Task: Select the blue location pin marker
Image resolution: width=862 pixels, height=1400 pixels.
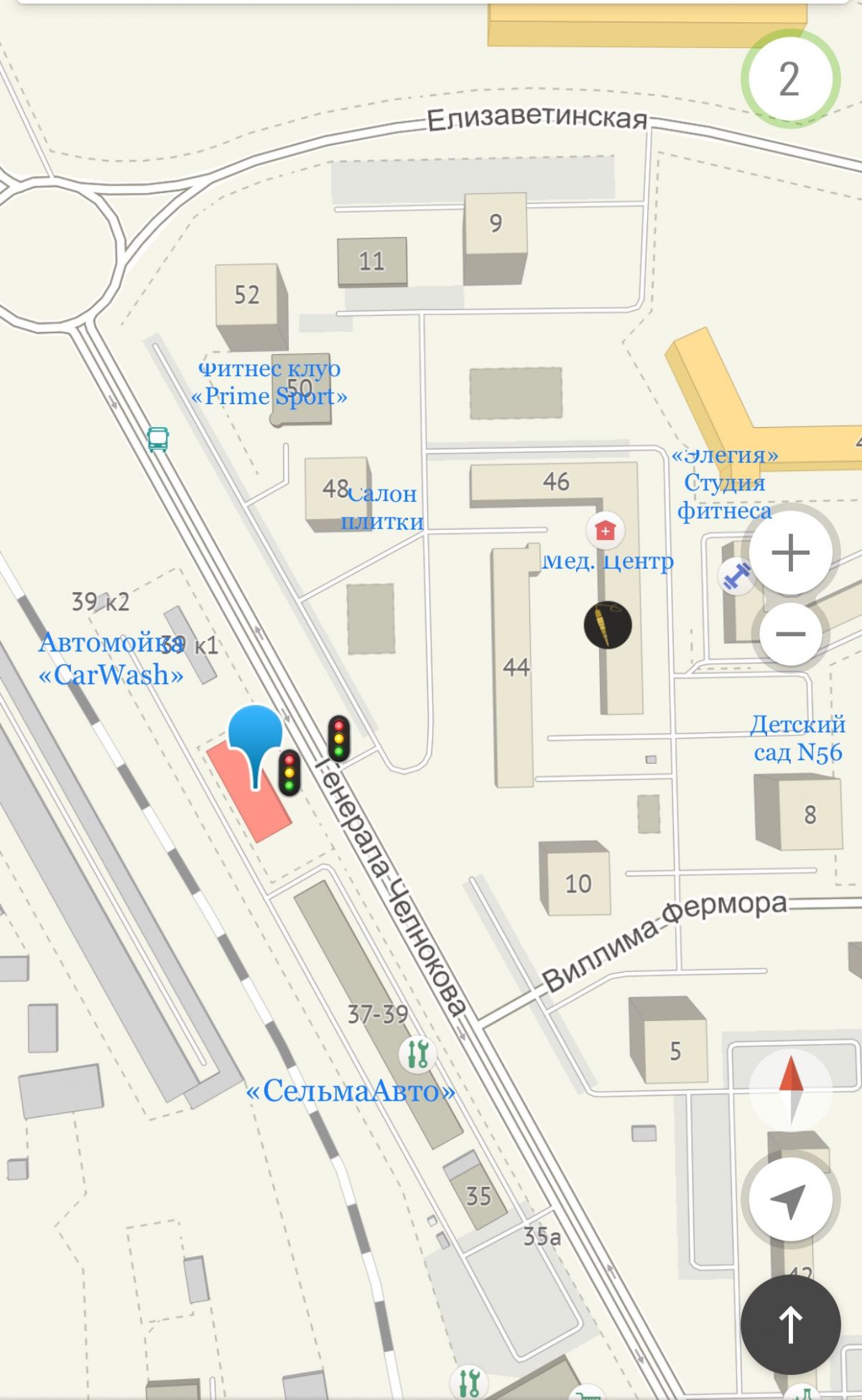Action: (x=255, y=747)
